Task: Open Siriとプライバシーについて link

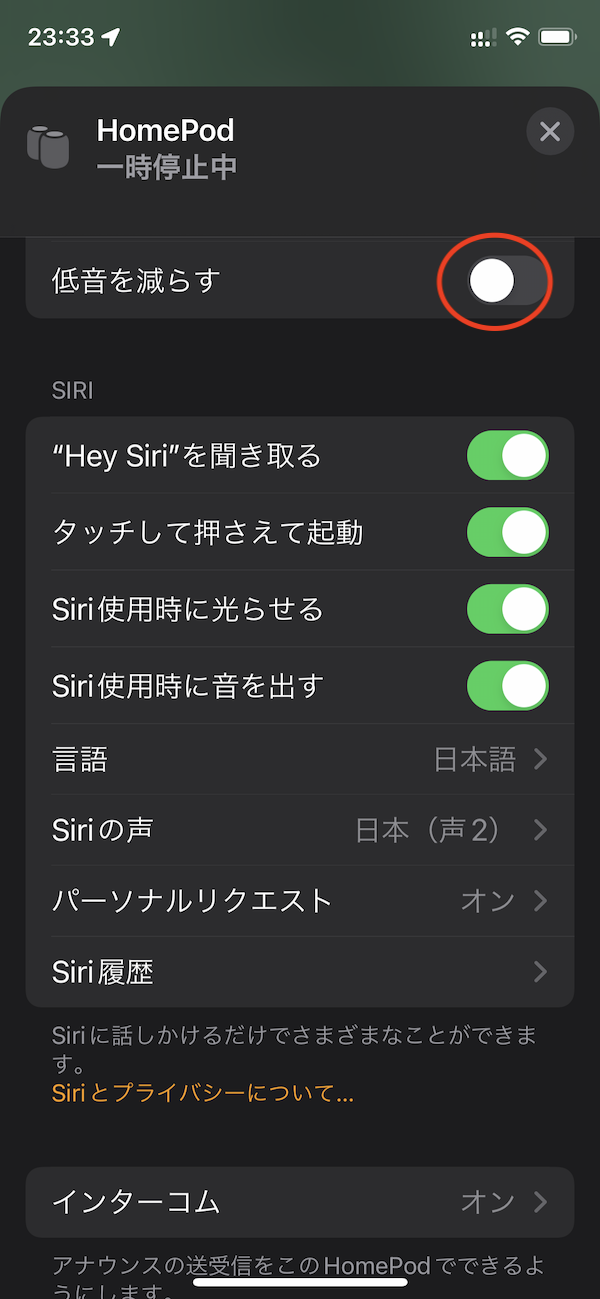Action: 203,1093
